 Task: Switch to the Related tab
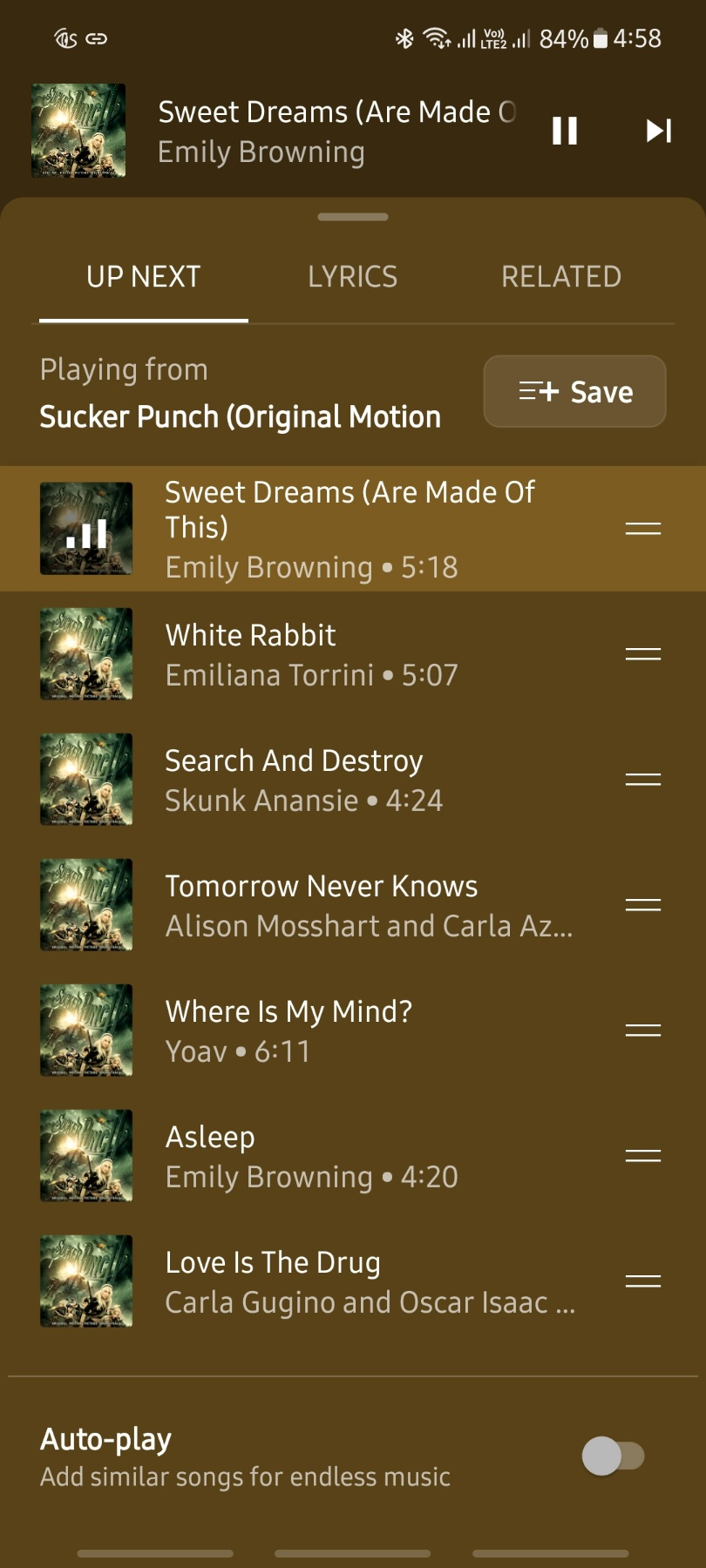[x=561, y=277]
